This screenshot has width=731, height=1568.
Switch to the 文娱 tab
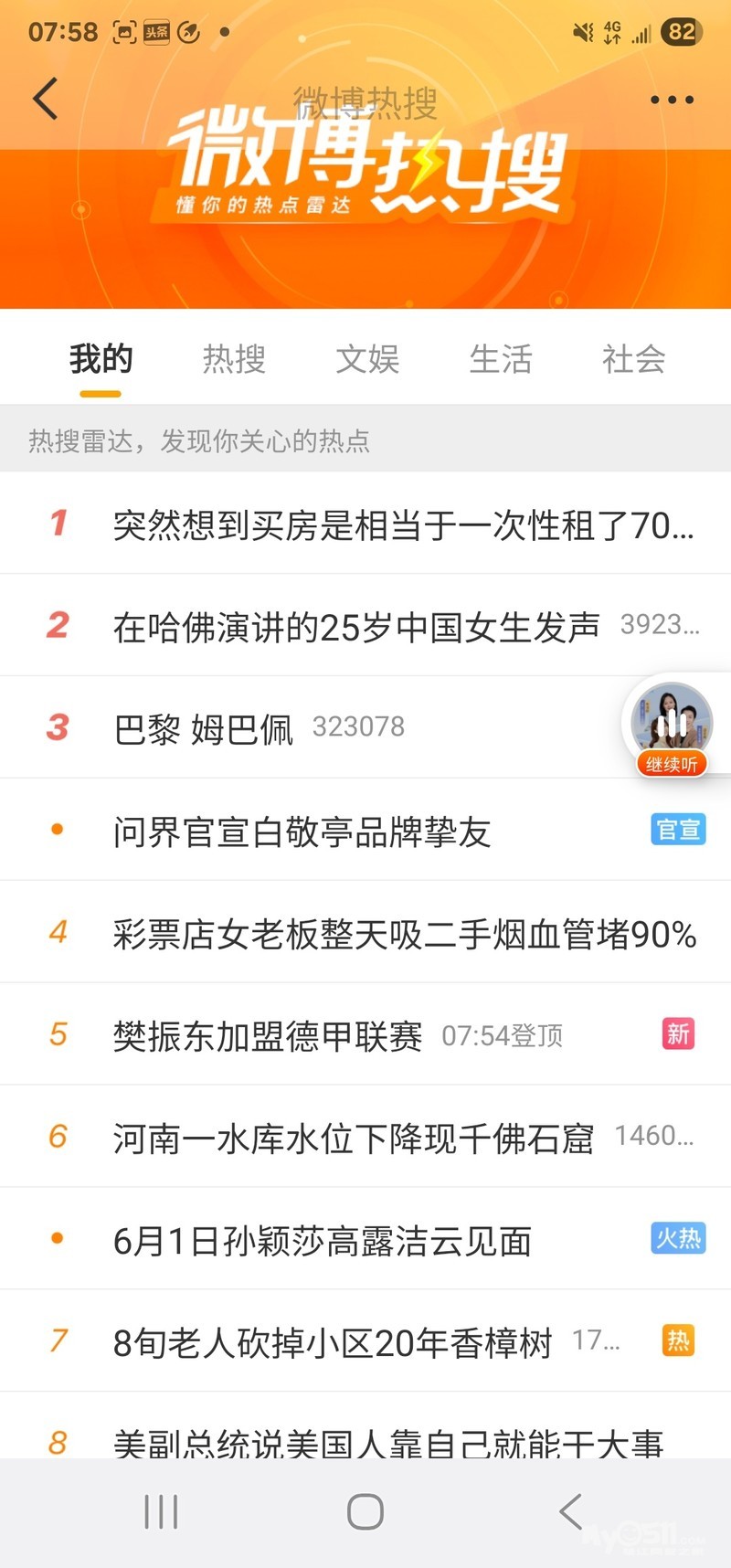coord(367,359)
